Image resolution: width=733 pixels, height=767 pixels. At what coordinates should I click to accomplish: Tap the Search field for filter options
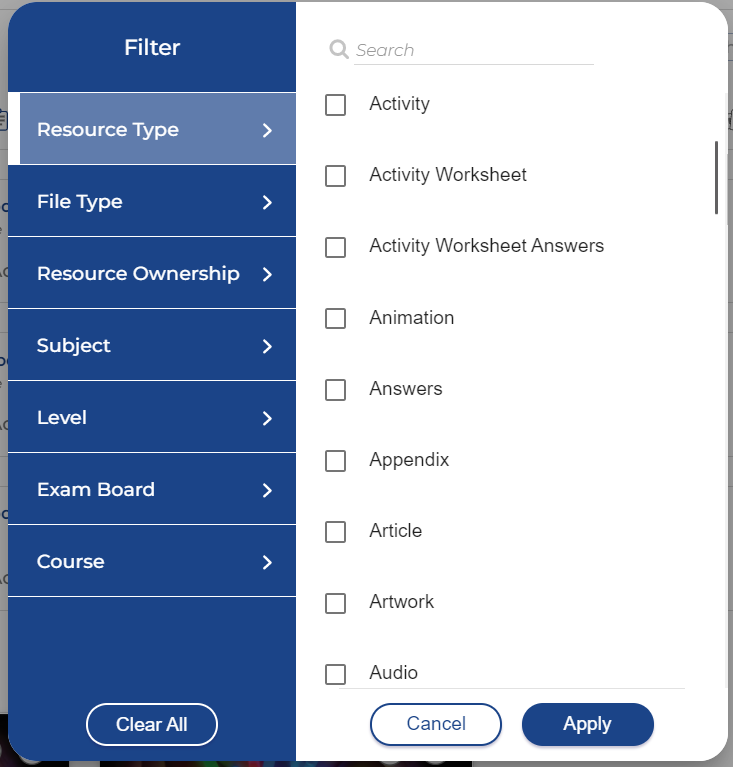point(472,50)
